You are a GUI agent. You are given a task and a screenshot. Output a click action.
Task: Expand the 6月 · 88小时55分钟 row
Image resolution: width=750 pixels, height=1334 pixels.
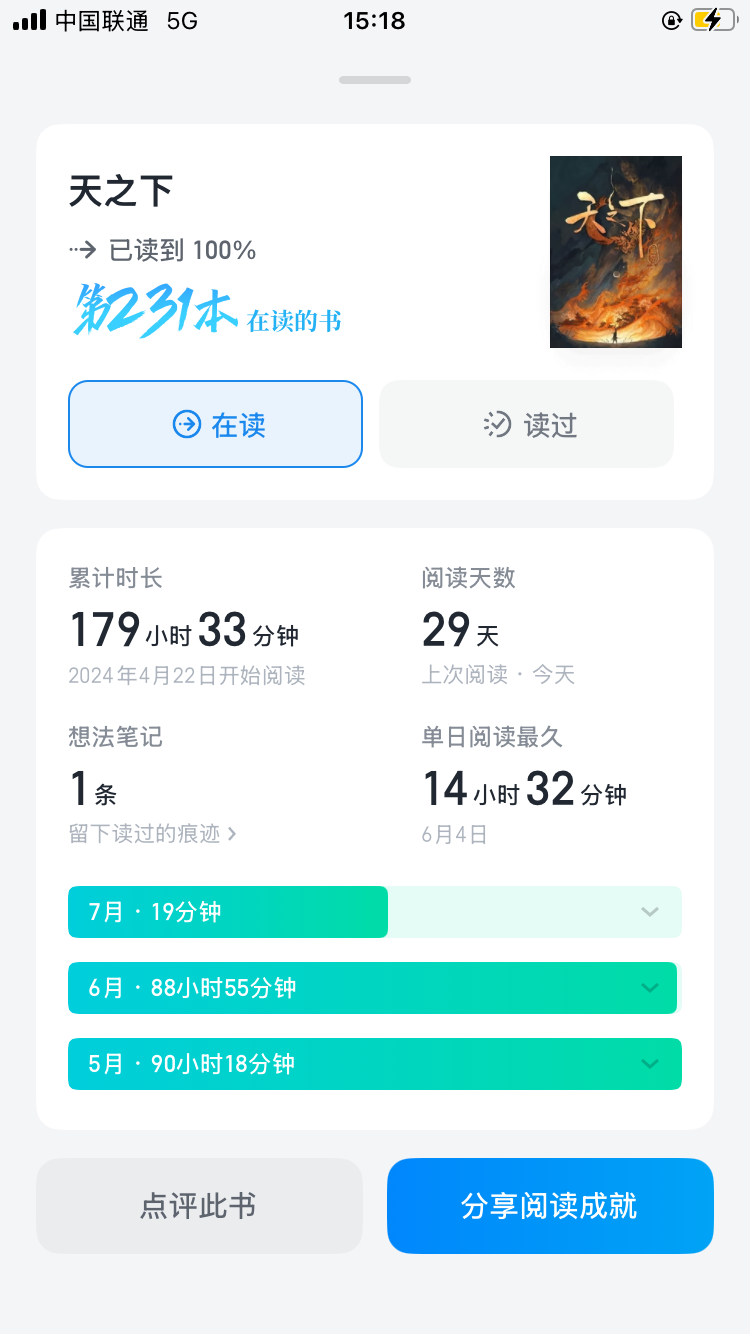(x=374, y=988)
